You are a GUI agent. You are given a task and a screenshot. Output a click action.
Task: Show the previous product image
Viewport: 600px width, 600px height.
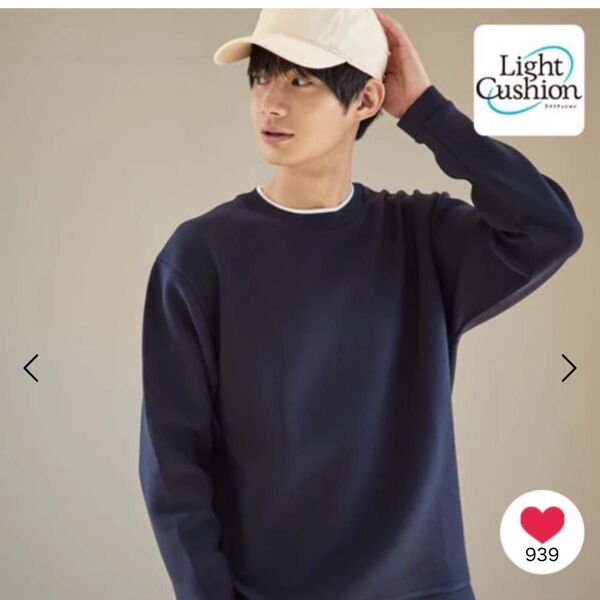tap(31, 368)
